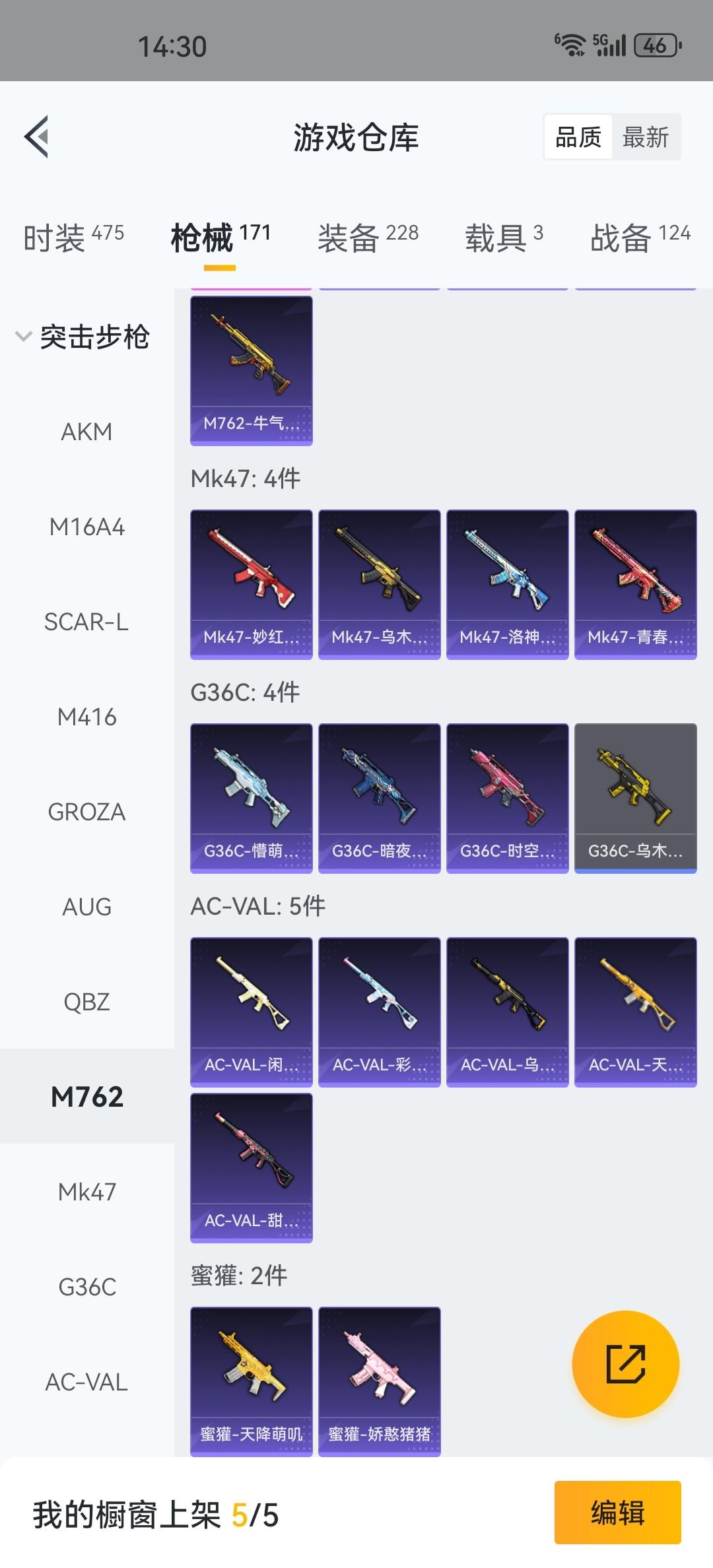Image resolution: width=713 pixels, height=1568 pixels.
Task: Jump to the AC-VAL section in sidebar
Action: [x=86, y=1382]
